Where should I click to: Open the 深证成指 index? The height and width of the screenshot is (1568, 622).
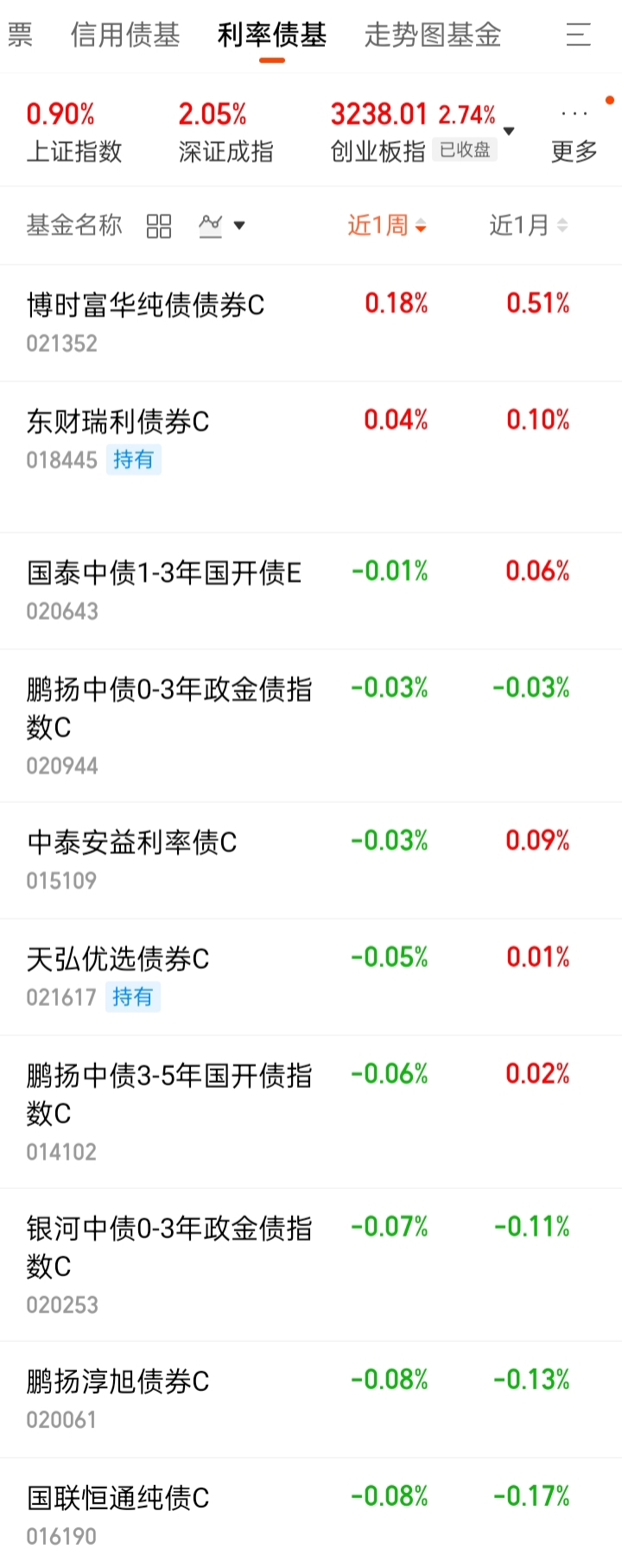point(226,132)
